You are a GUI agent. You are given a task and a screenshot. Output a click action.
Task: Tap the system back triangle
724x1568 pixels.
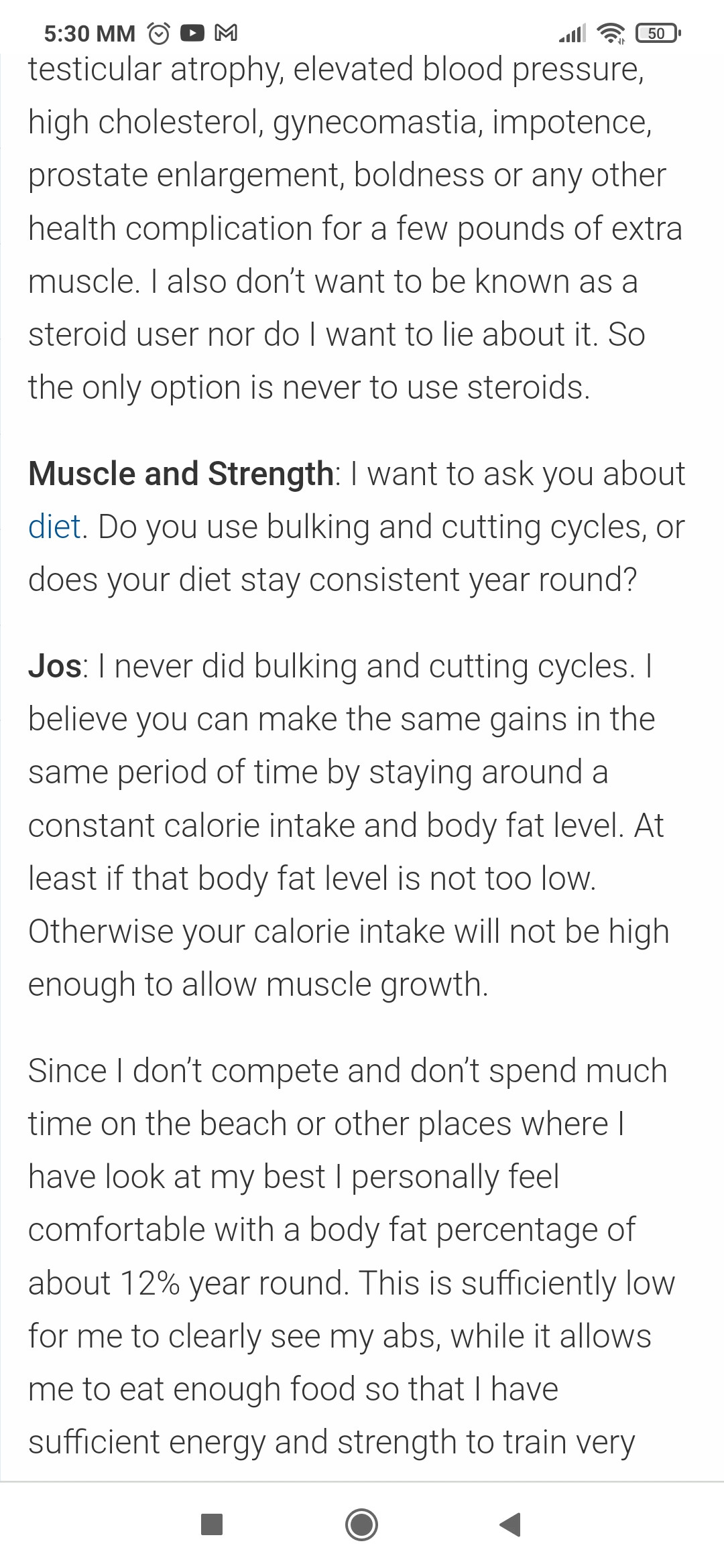[x=511, y=1524]
